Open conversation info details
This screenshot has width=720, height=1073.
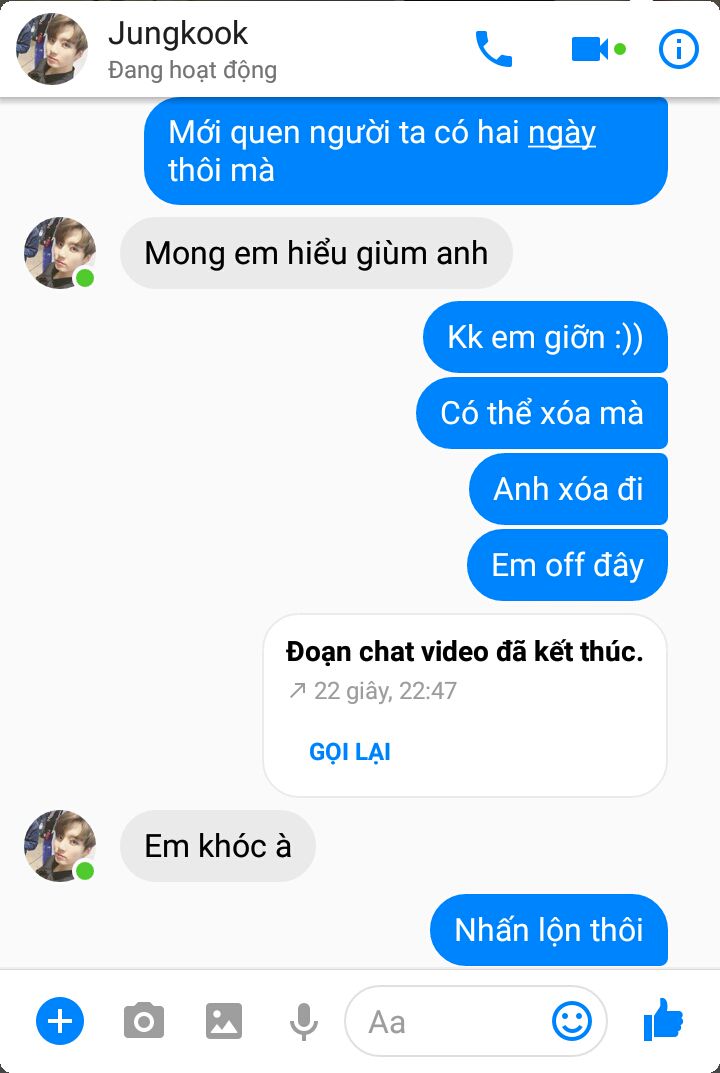click(678, 49)
